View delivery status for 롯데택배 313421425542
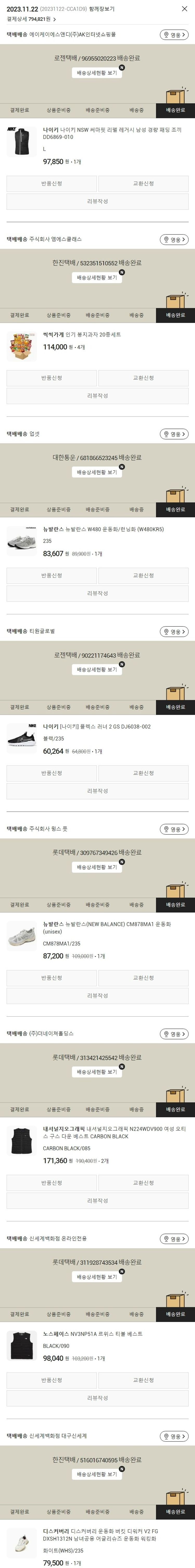Viewport: 195px width, 1568px height. coord(97,1072)
